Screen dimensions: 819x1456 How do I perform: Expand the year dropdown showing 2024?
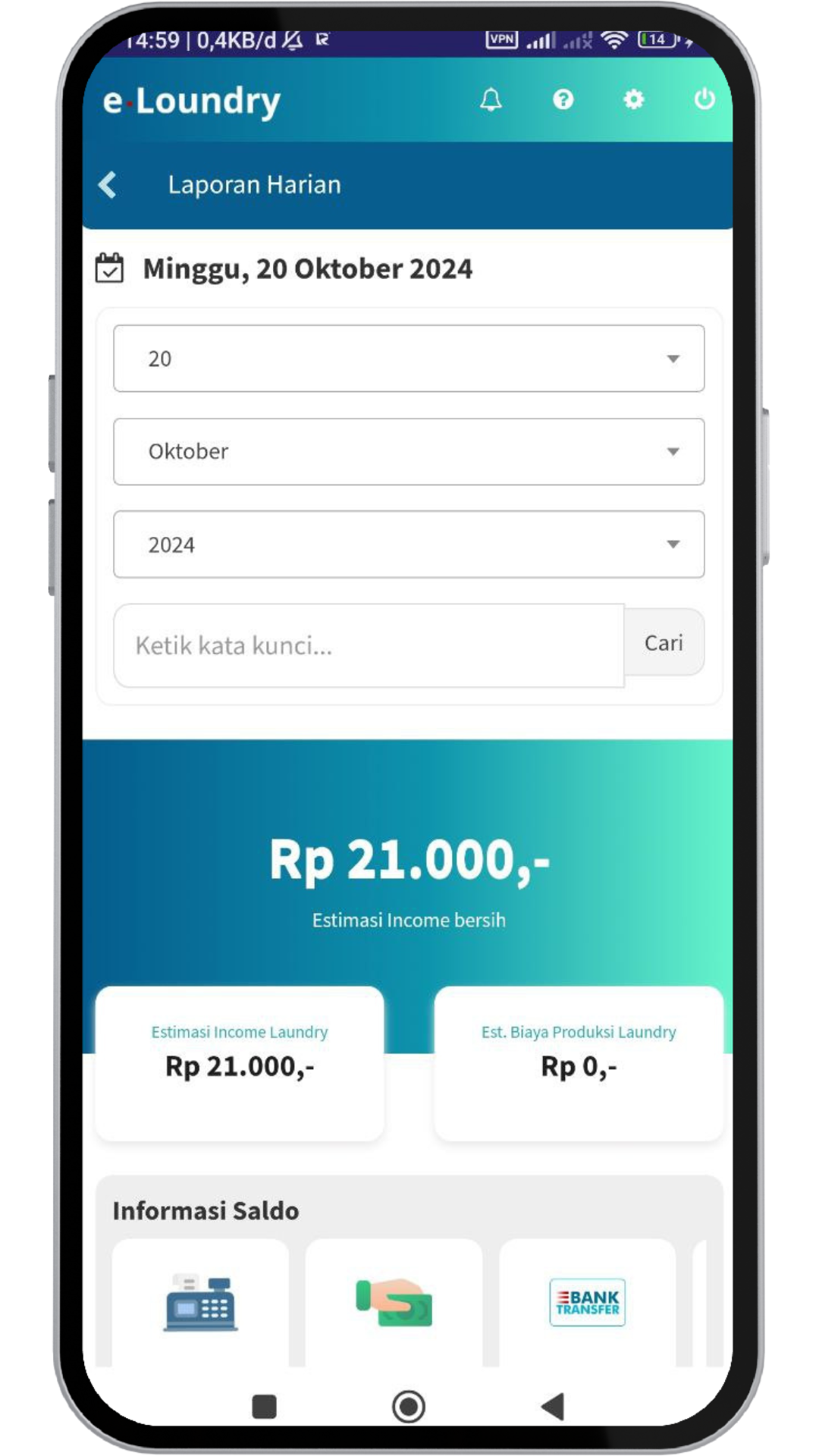tap(409, 544)
